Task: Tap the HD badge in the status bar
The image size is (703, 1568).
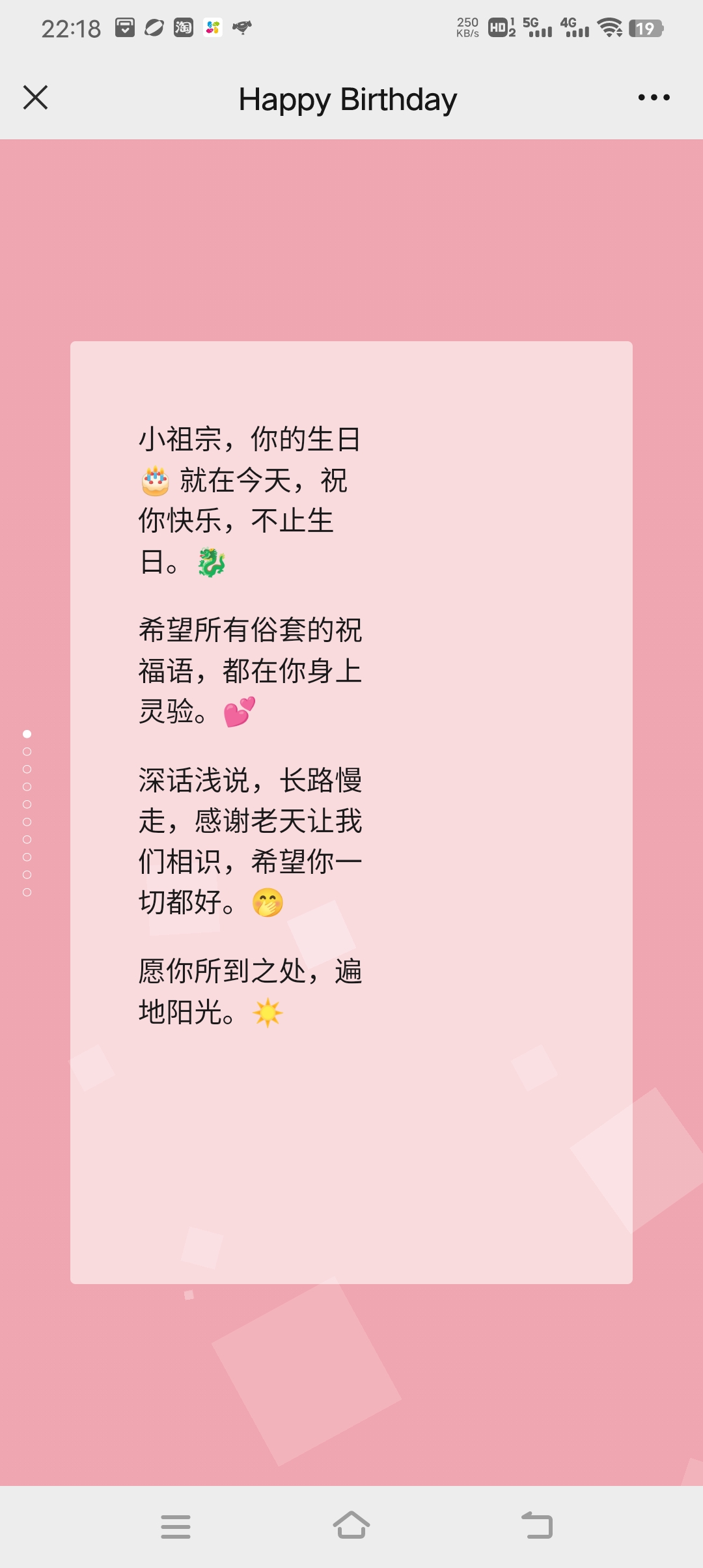Action: pos(499,29)
